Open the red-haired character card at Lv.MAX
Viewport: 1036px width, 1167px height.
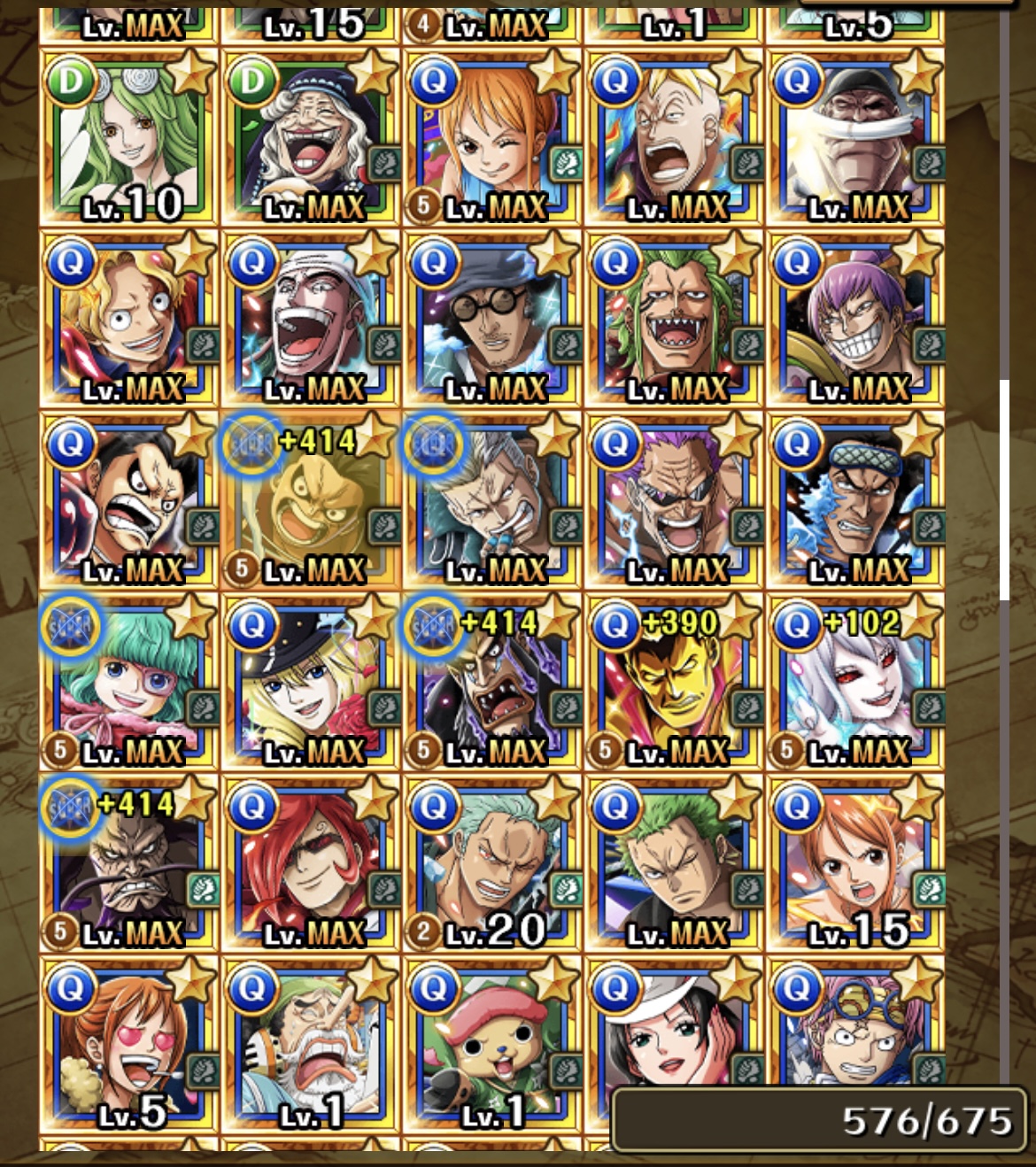311,864
